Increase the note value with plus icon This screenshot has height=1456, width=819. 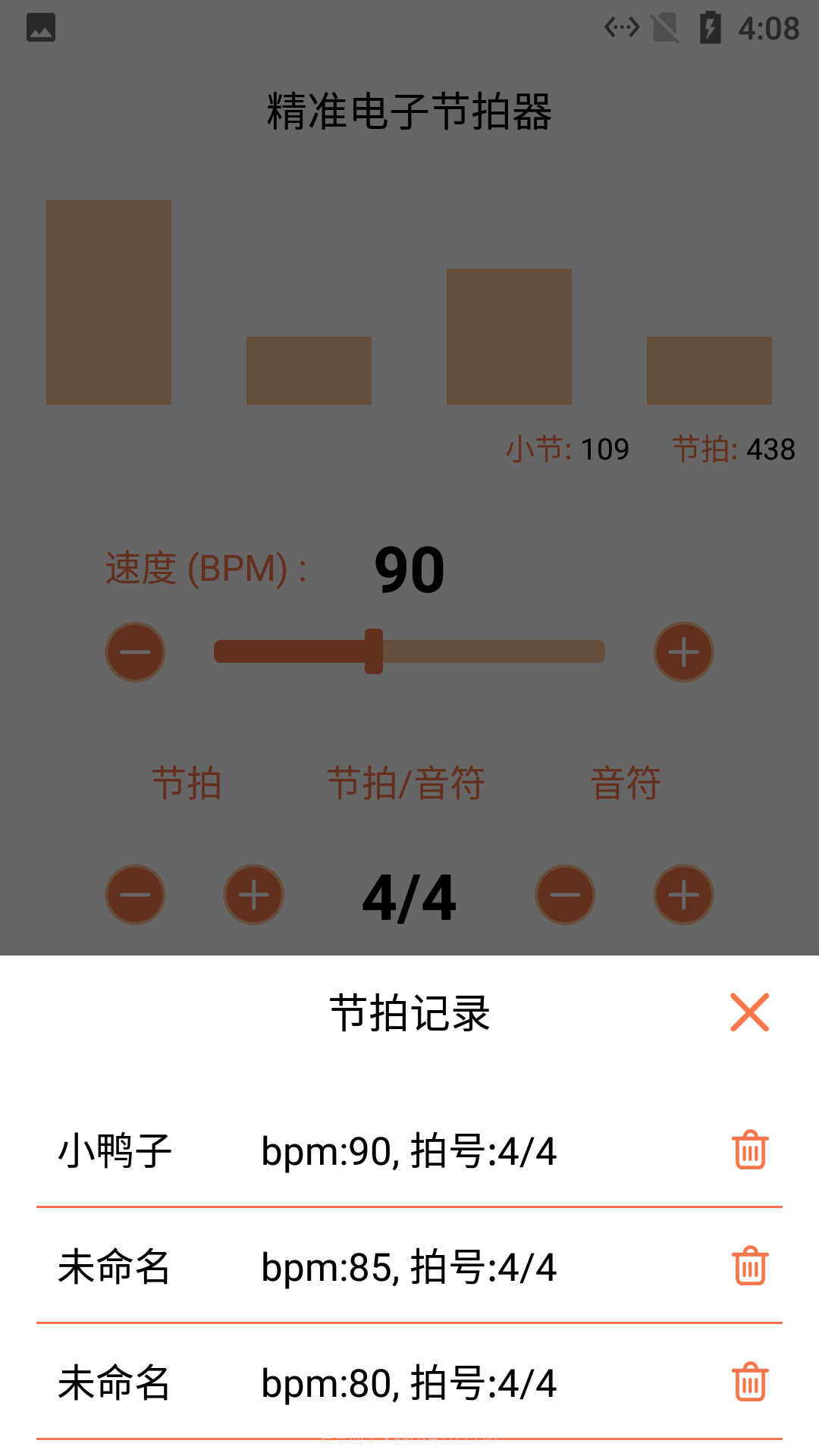click(683, 895)
